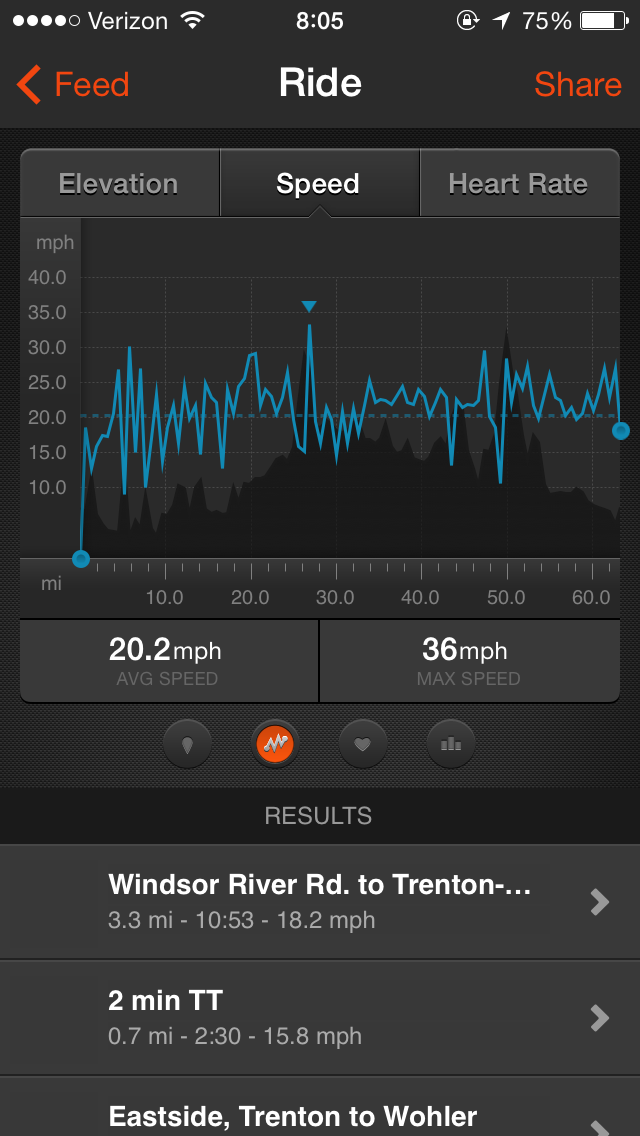This screenshot has height=1136, width=640.
Task: Open the map pin view
Action: pyautogui.click(x=187, y=743)
